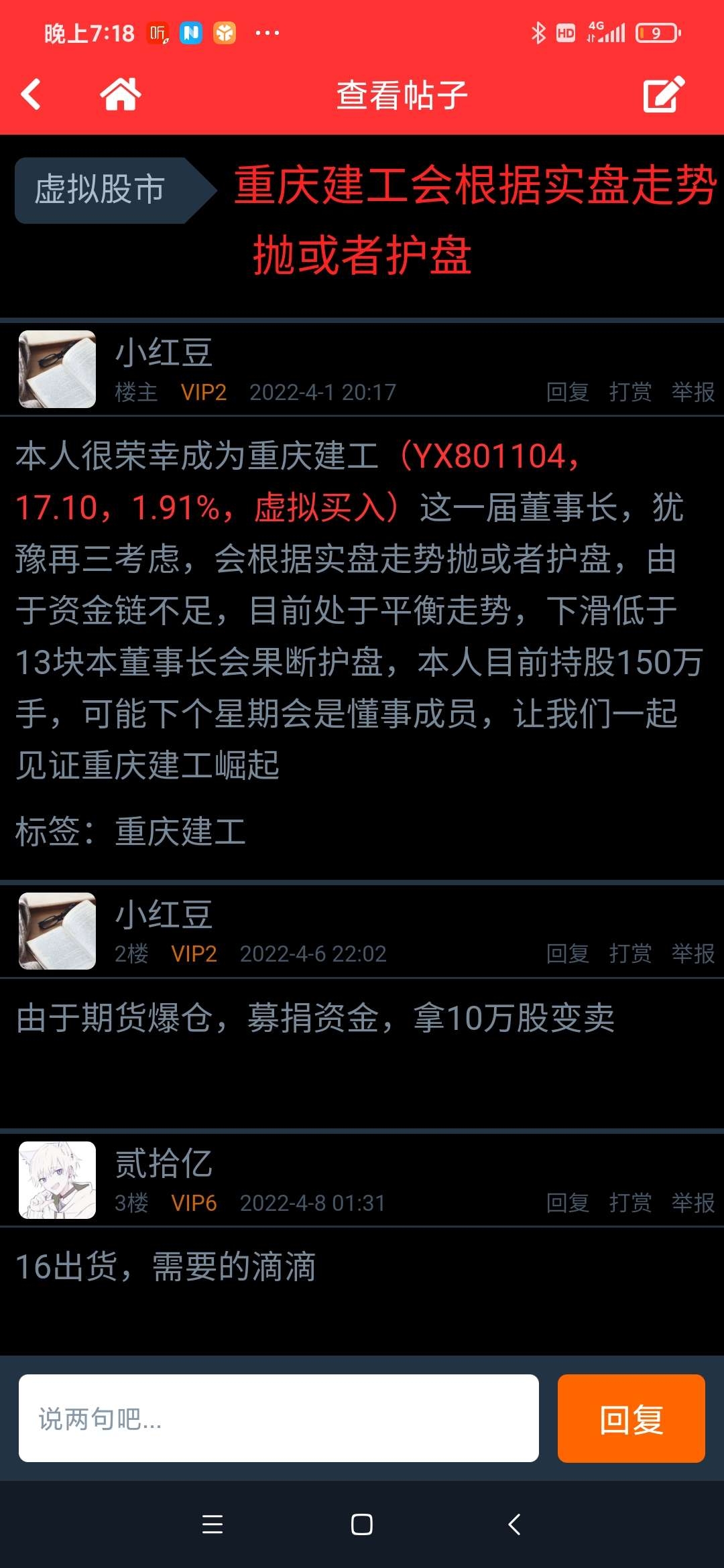
Task: Open the 重庆建工 tag
Action: click(x=180, y=832)
